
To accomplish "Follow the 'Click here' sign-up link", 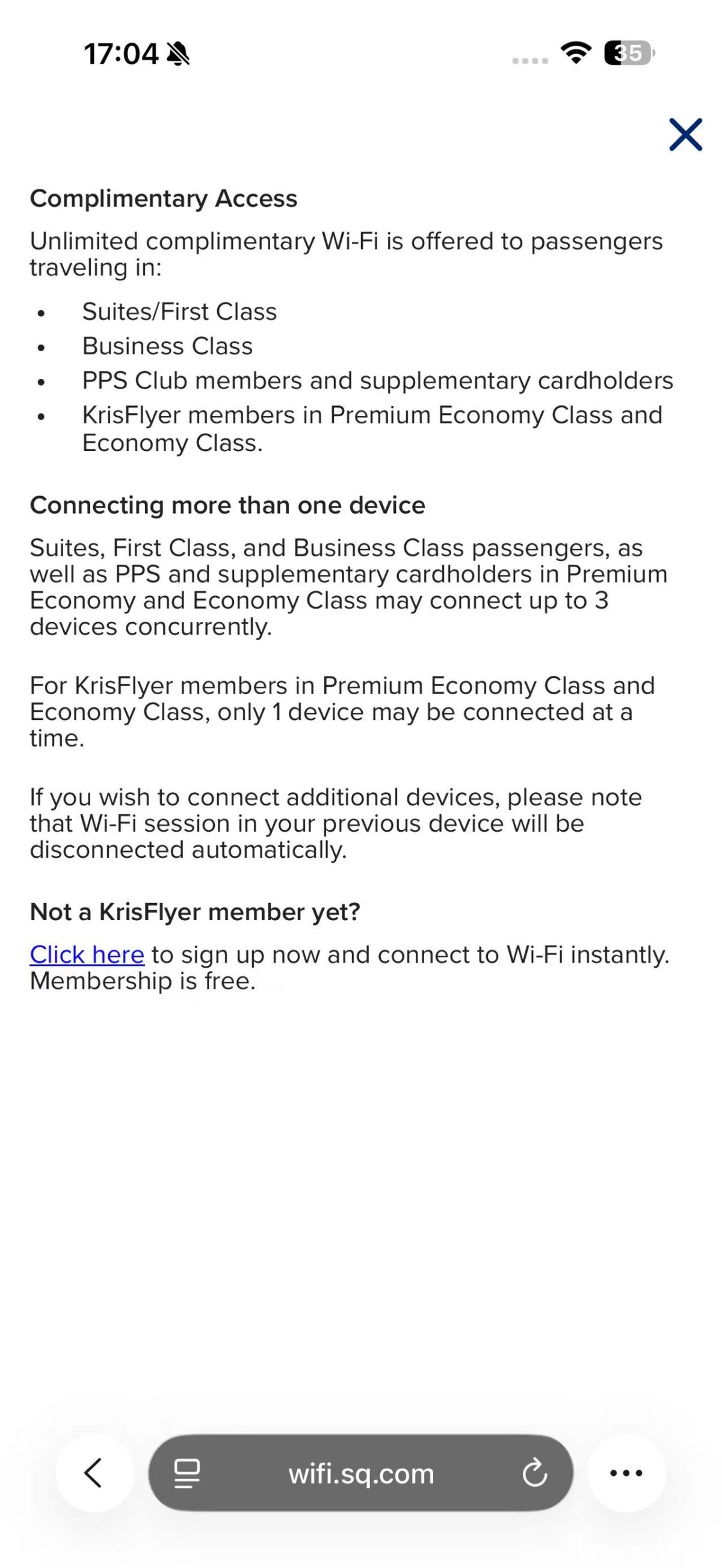I will coord(87,955).
